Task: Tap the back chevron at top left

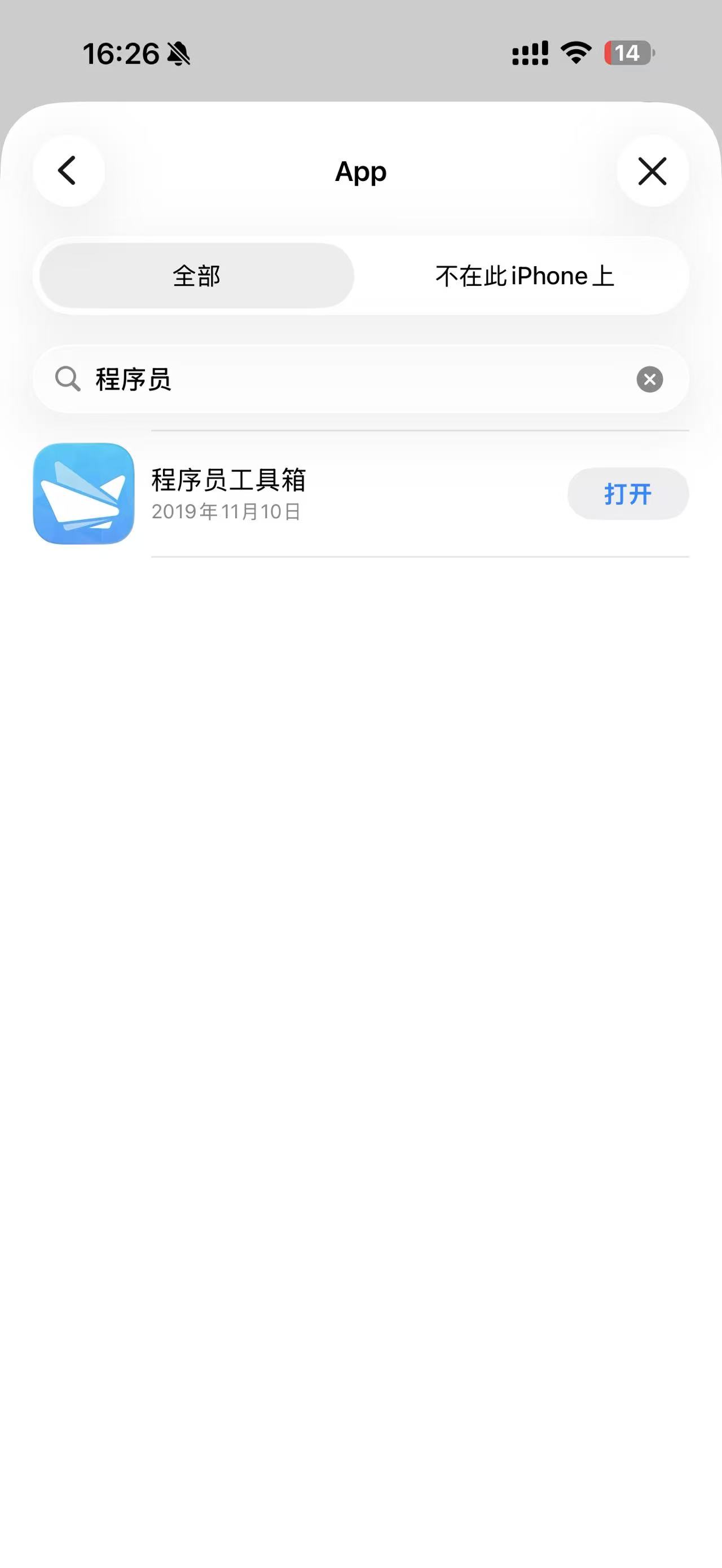Action: 68,171
